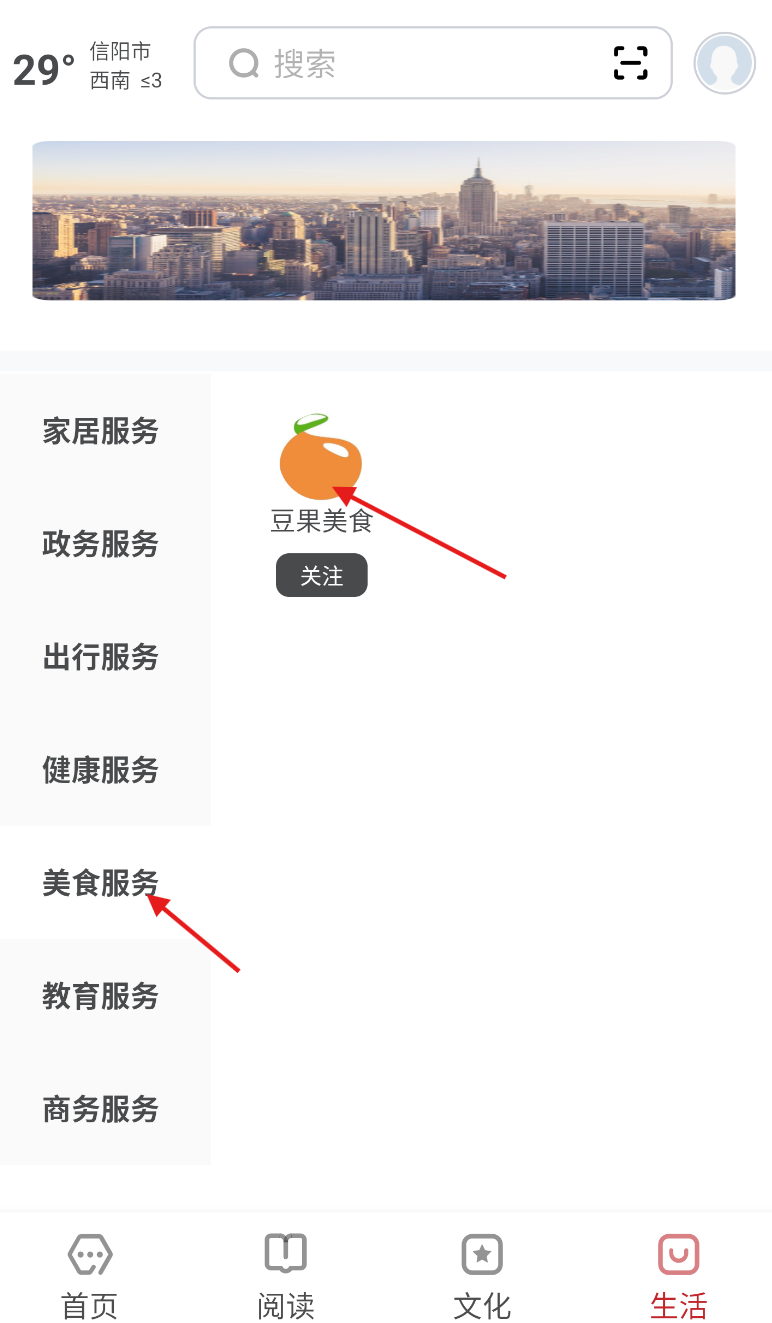
Task: Select the 健康服务 category
Action: (x=101, y=770)
